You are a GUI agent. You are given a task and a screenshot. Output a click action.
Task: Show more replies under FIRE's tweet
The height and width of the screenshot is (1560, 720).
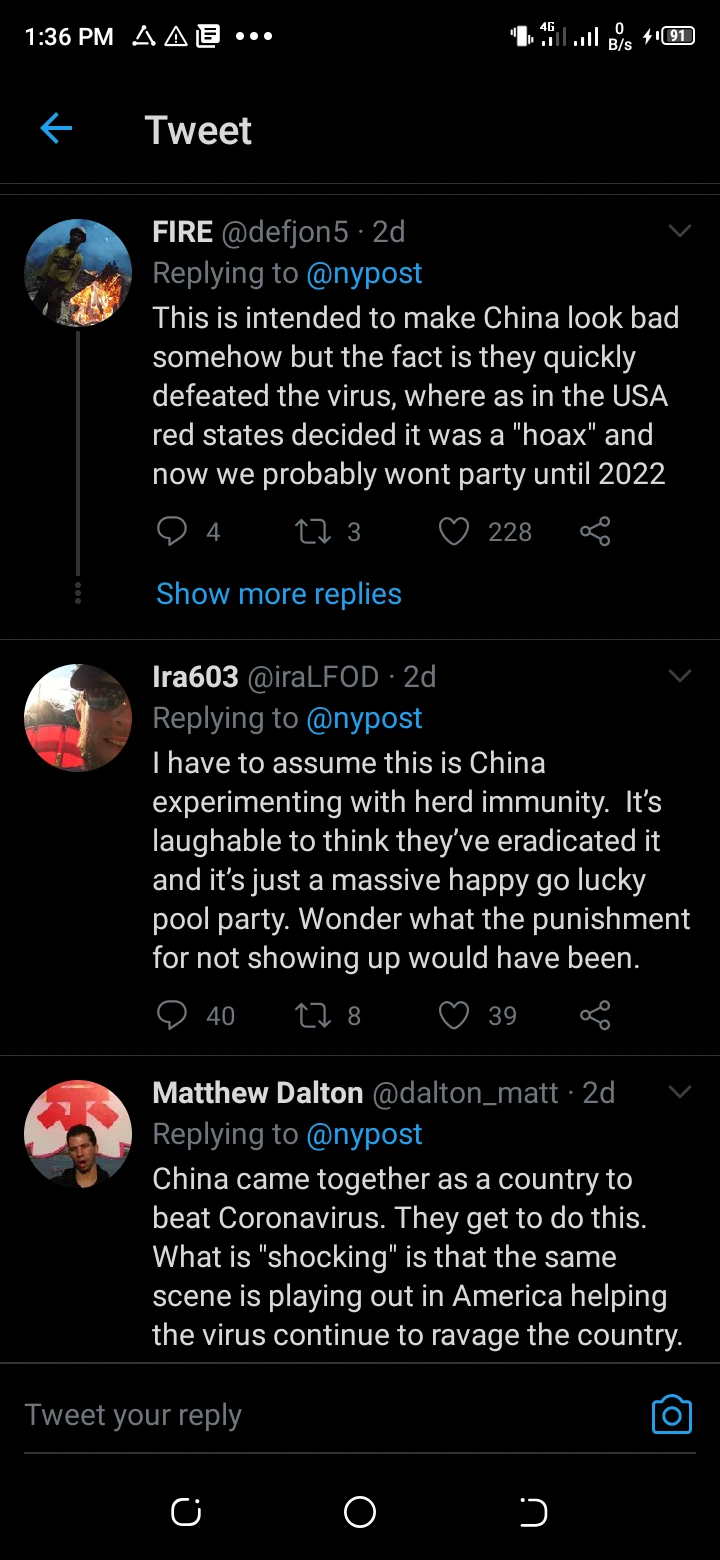[278, 594]
